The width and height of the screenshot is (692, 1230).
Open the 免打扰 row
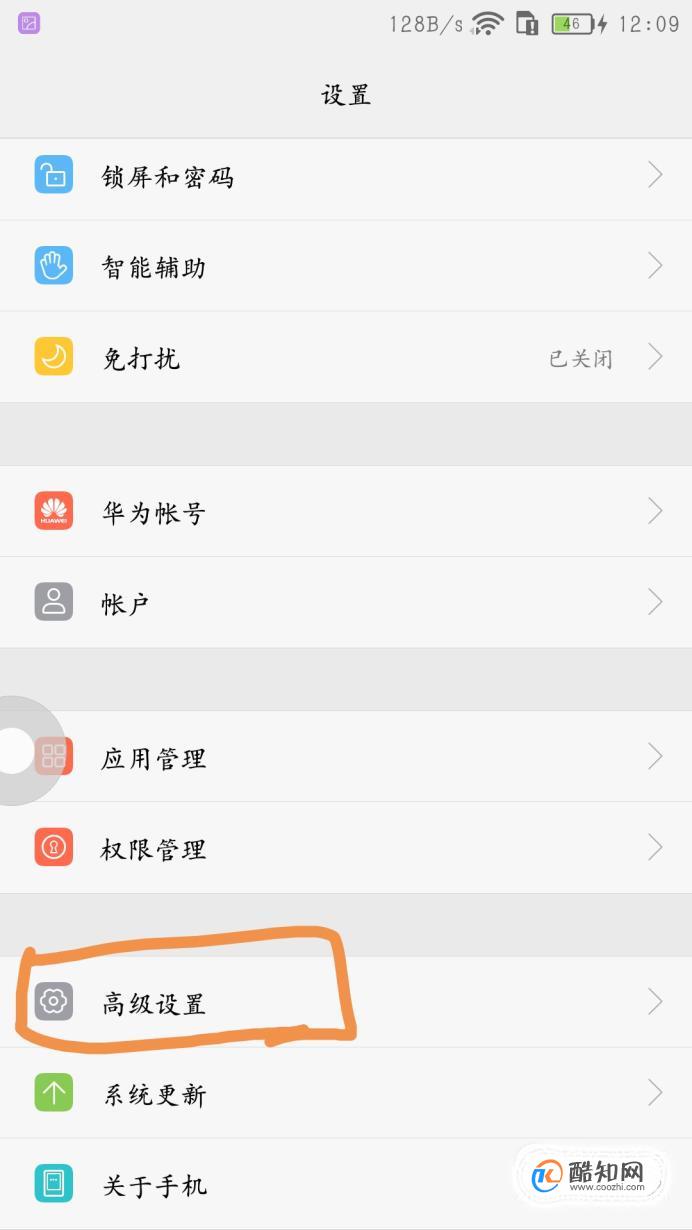(346, 357)
